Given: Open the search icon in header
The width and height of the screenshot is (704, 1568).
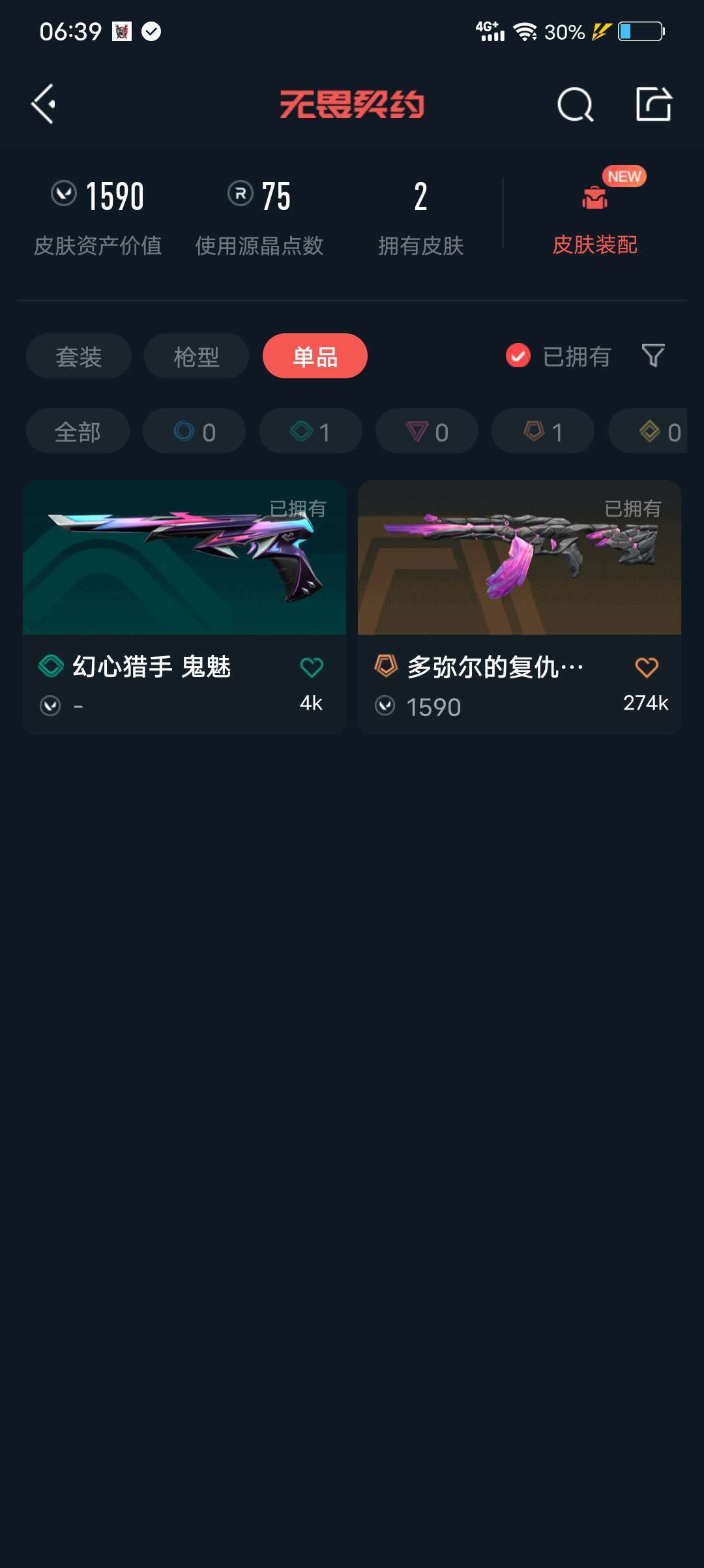Looking at the screenshot, I should click(575, 104).
